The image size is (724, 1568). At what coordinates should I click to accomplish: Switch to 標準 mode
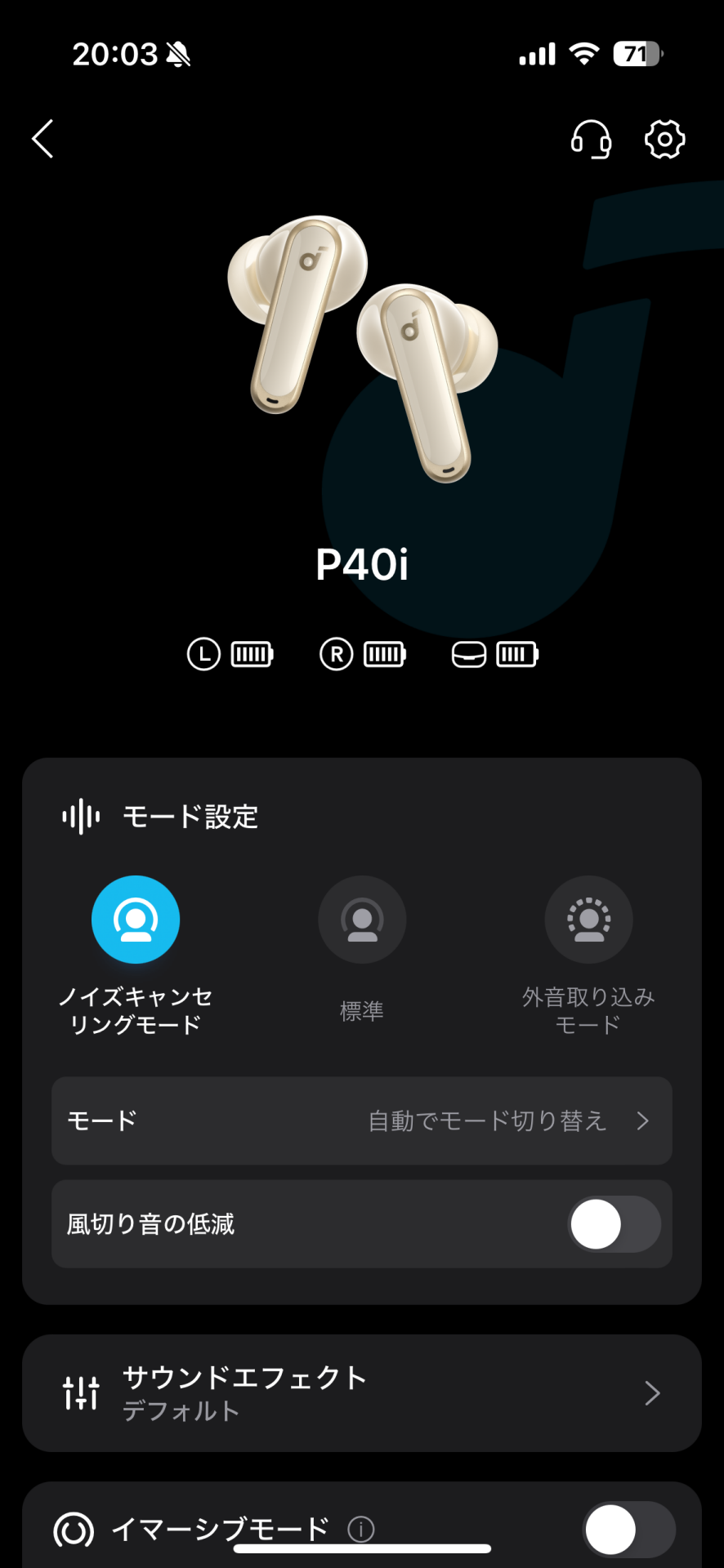pos(362,920)
